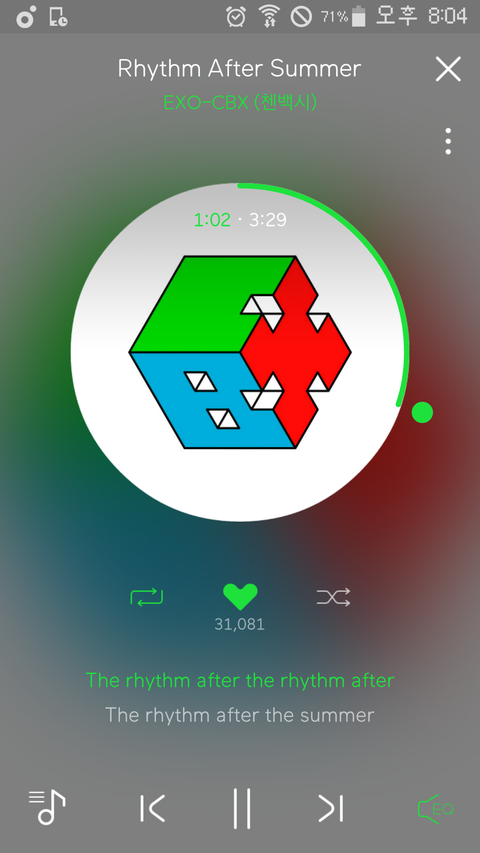
Task: Open full lyrics from highlighted line
Action: coord(239,680)
